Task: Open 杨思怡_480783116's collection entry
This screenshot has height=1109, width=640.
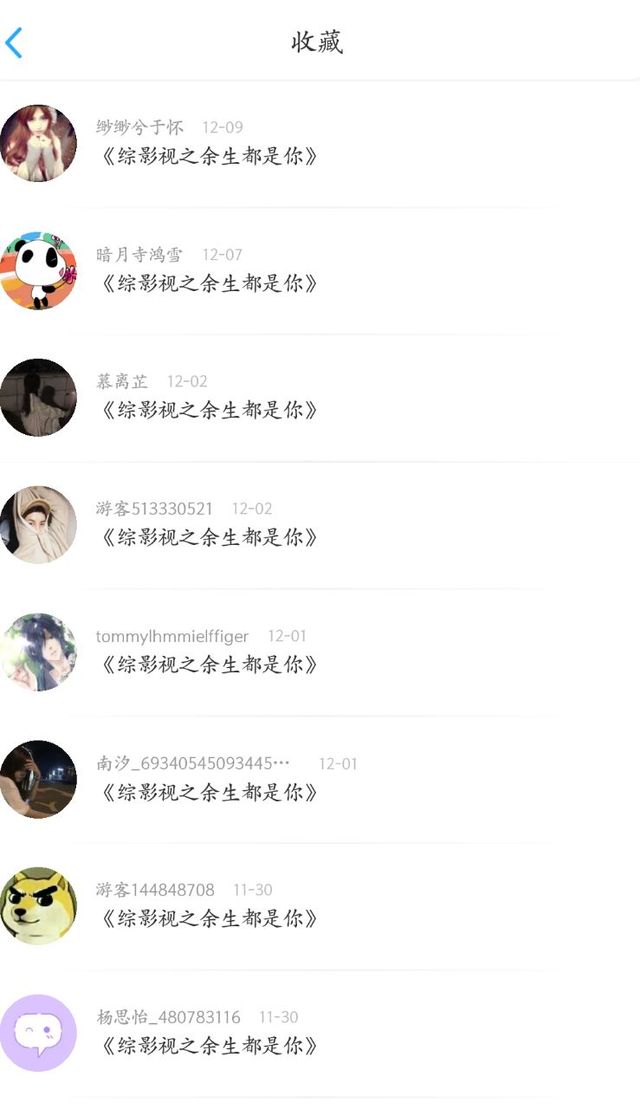Action: tap(320, 1033)
